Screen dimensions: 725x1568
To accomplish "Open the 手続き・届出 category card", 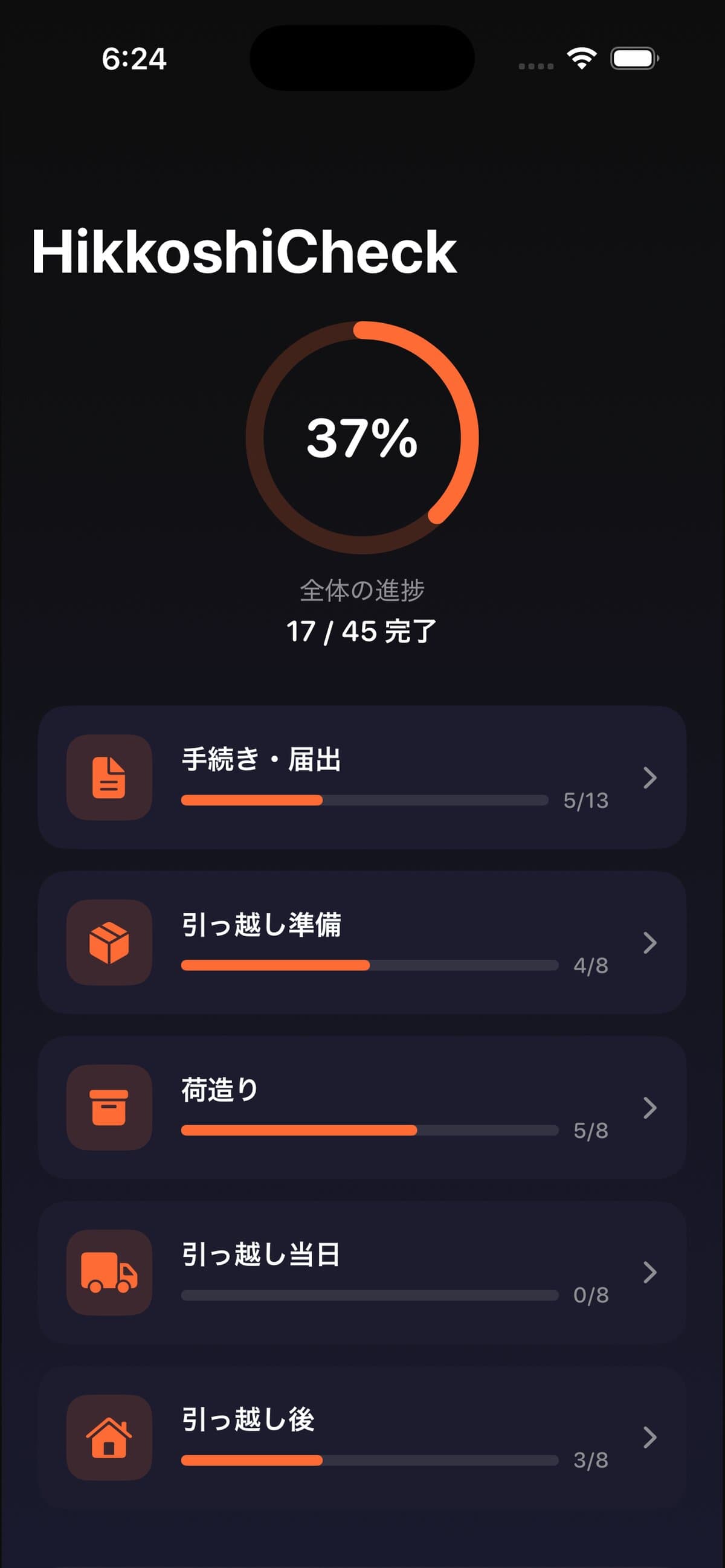I will [x=361, y=777].
